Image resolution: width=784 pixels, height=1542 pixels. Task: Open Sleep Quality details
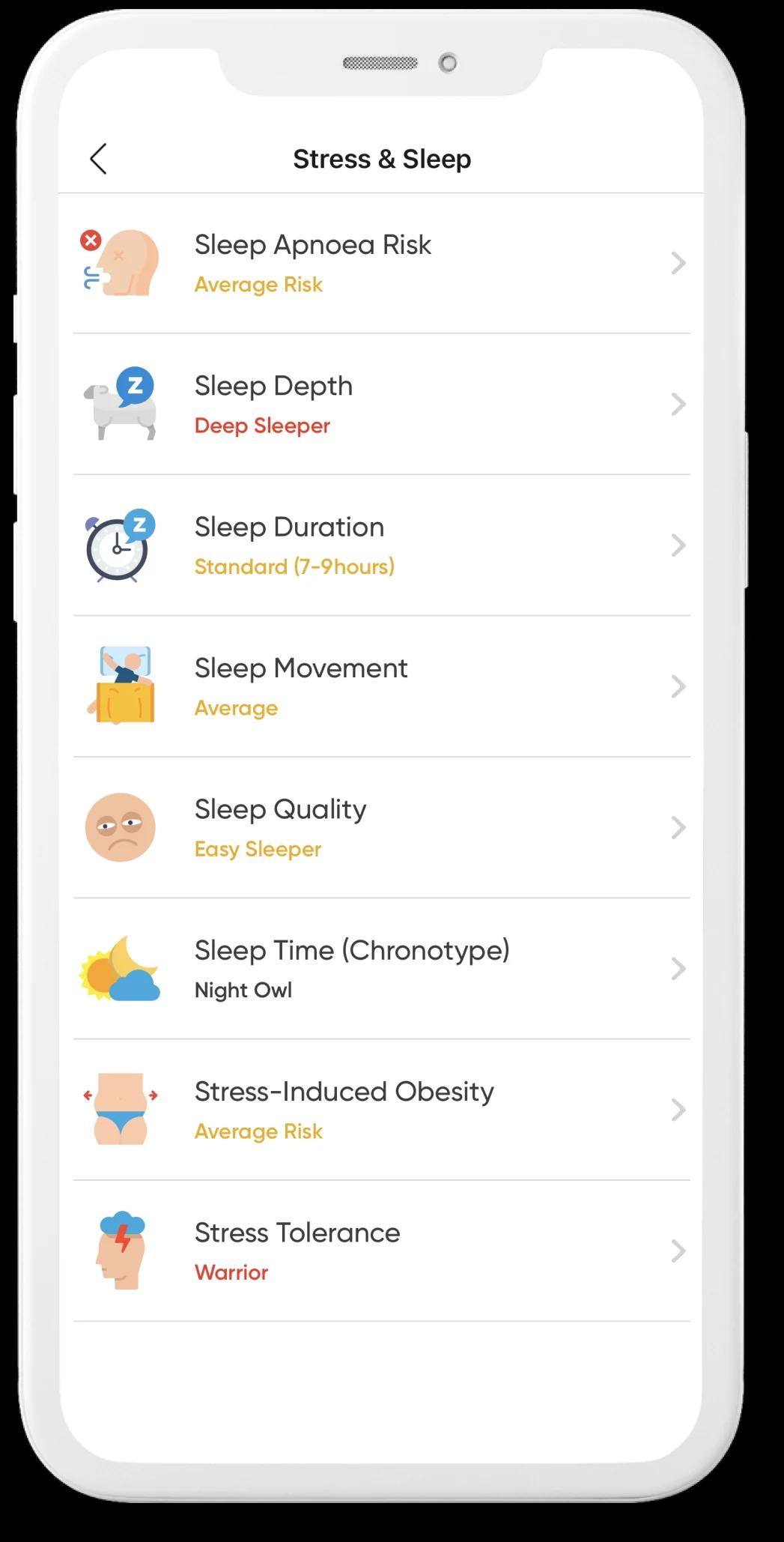(x=381, y=828)
